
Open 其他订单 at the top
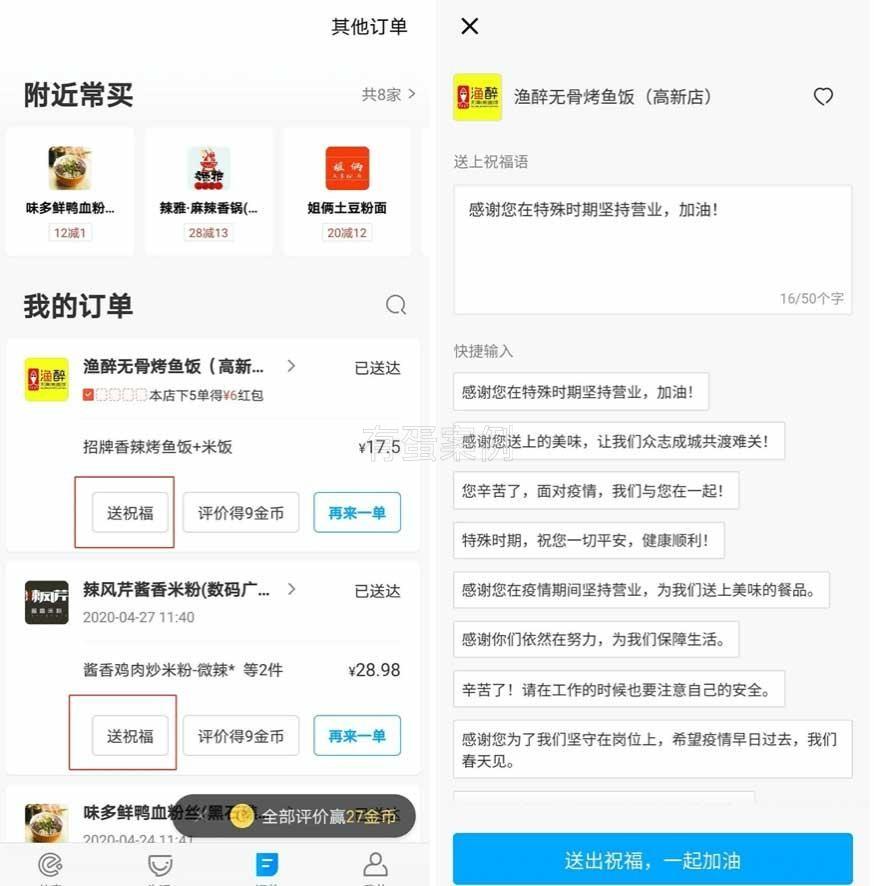(x=369, y=27)
